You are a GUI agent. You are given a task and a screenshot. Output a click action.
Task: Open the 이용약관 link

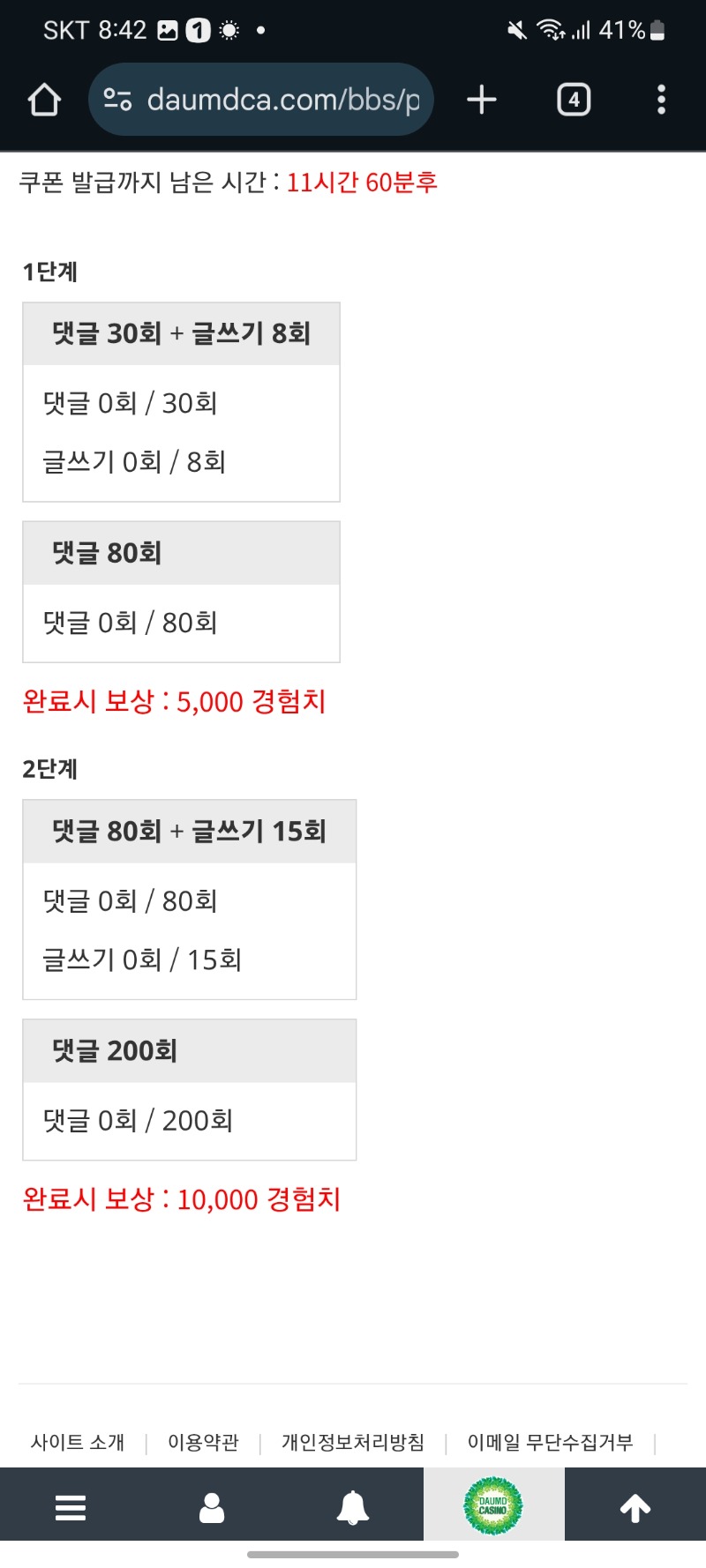[203, 1442]
